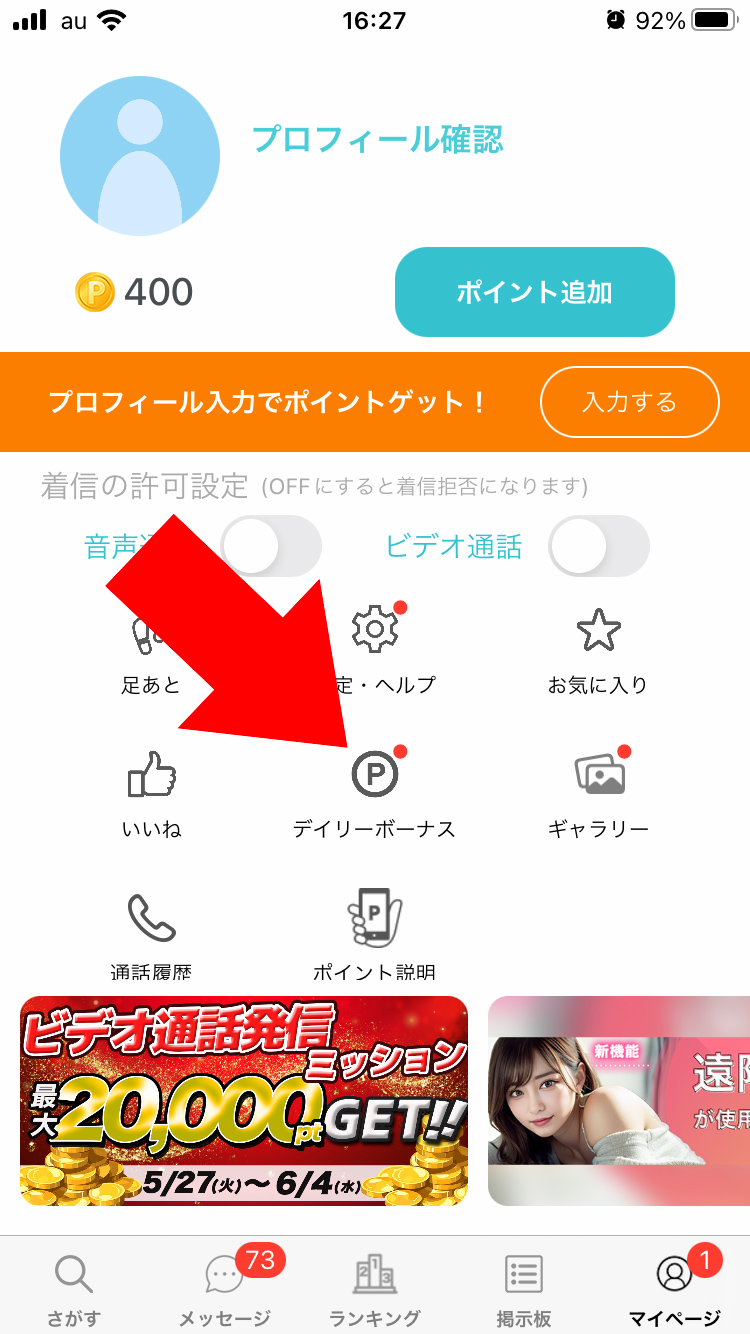Open いいね thumbs-up item
This screenshot has height=1334, width=750.
coord(151,795)
